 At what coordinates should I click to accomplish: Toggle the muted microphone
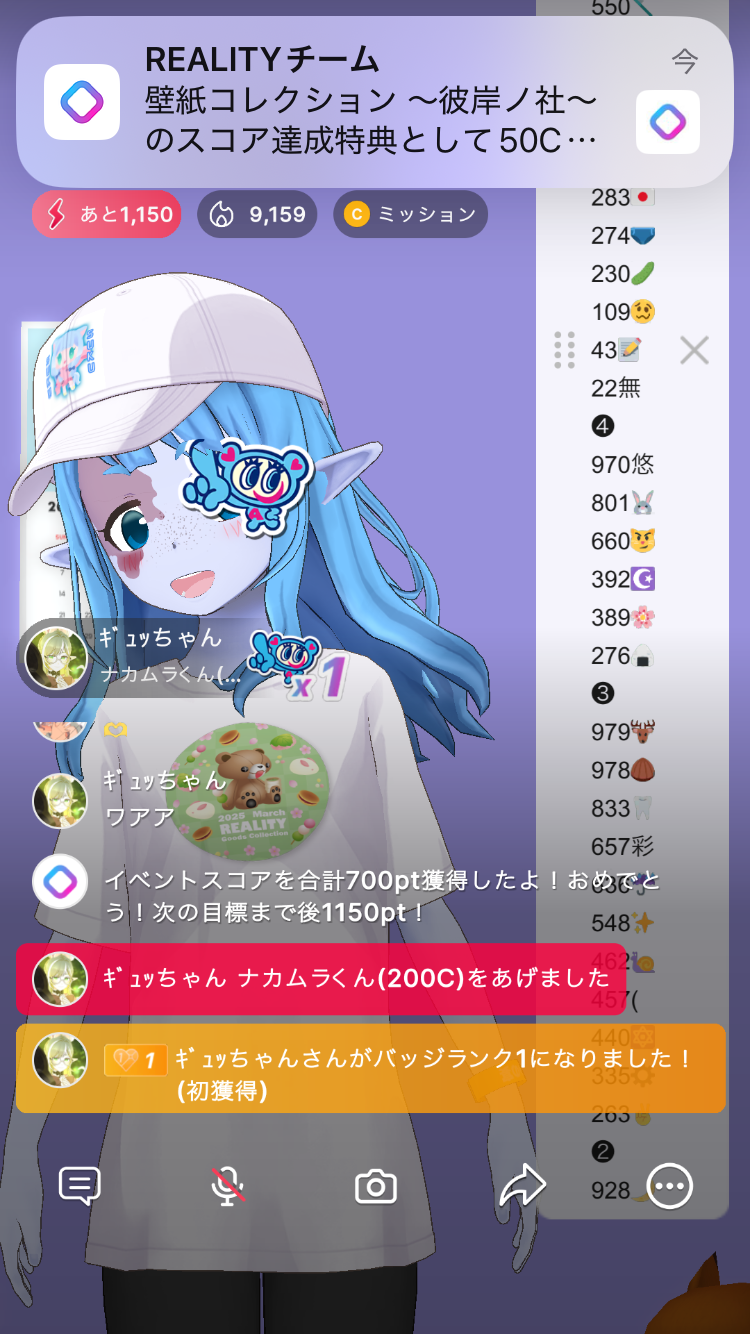click(228, 1187)
